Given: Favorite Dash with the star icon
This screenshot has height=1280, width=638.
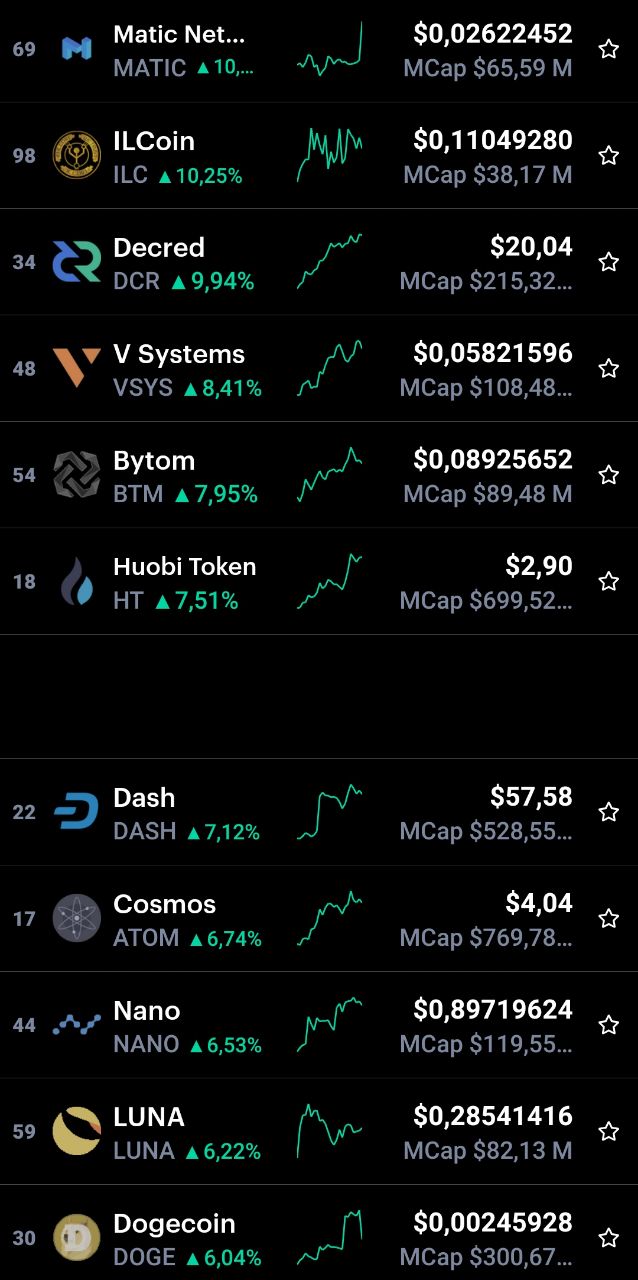Looking at the screenshot, I should [608, 812].
